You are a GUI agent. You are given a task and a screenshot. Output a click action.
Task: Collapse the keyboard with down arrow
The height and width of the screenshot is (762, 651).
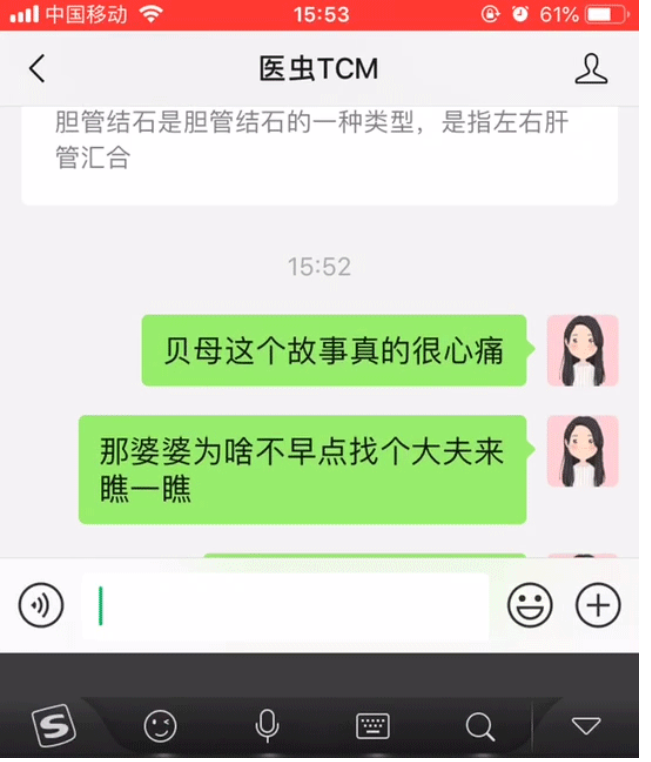[586, 726]
